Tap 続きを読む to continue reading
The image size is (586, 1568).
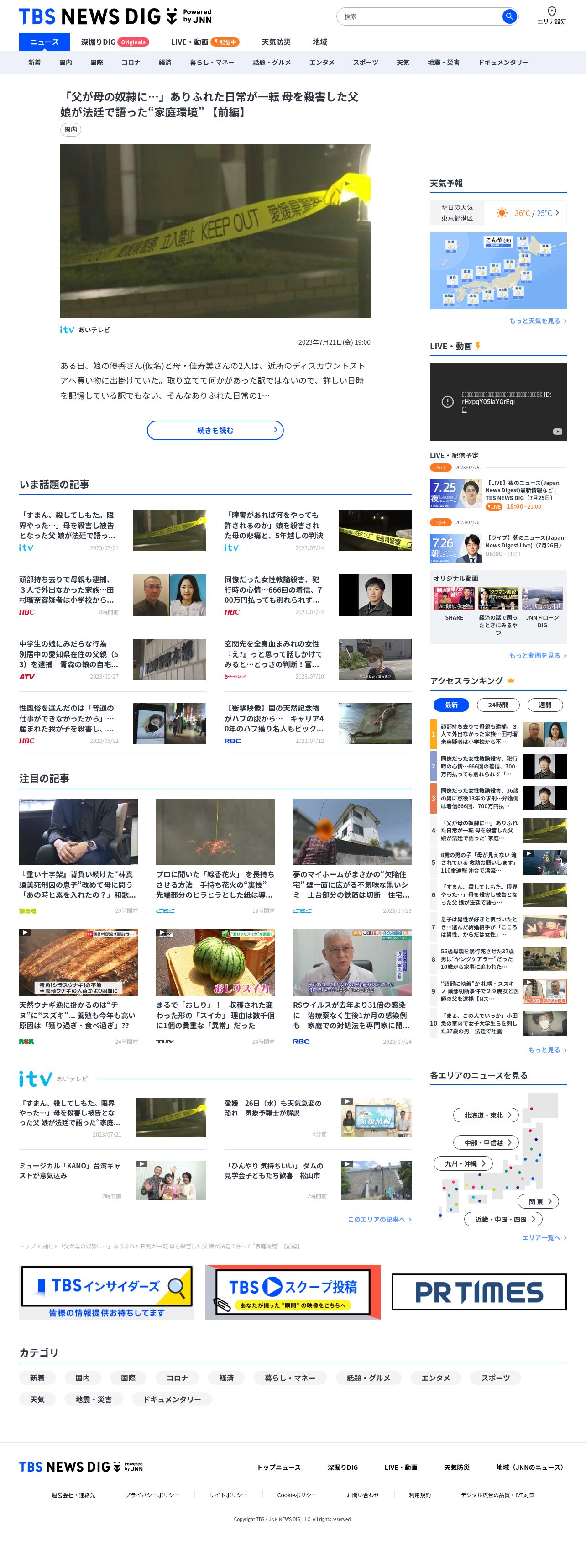(215, 430)
